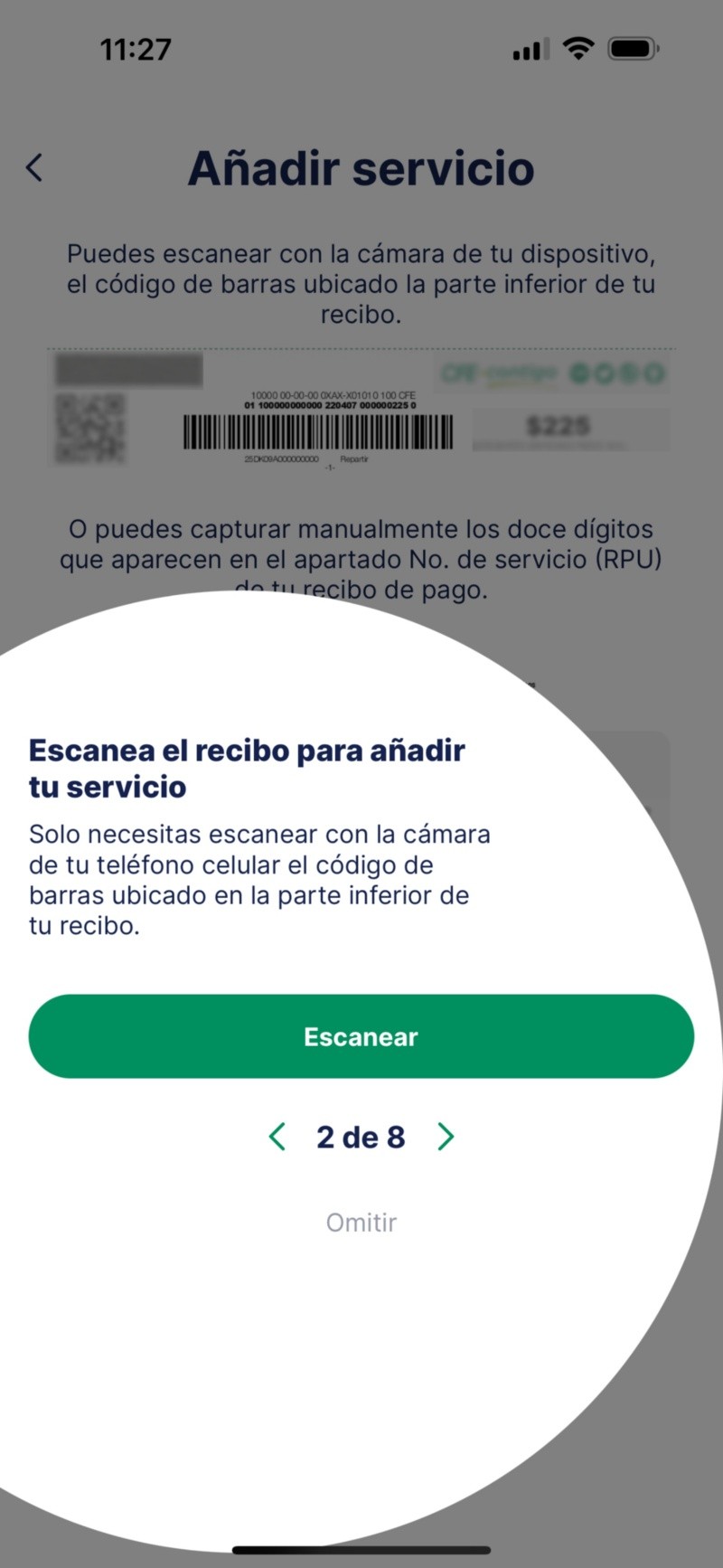Viewport: 723px width, 1568px height.
Task: Tap the barcode on the sample receipt
Action: 316,430
